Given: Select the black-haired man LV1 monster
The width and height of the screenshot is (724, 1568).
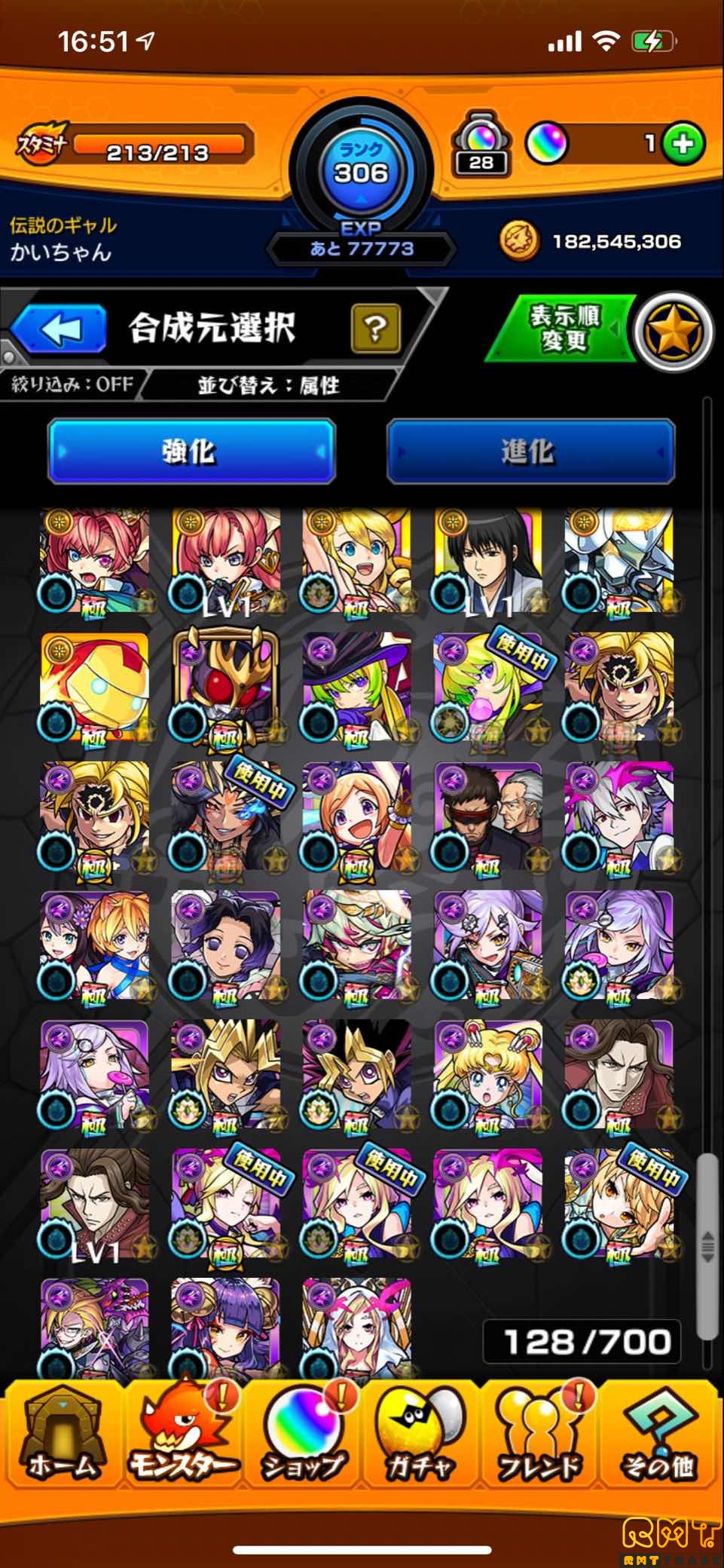Looking at the screenshot, I should (x=487, y=560).
